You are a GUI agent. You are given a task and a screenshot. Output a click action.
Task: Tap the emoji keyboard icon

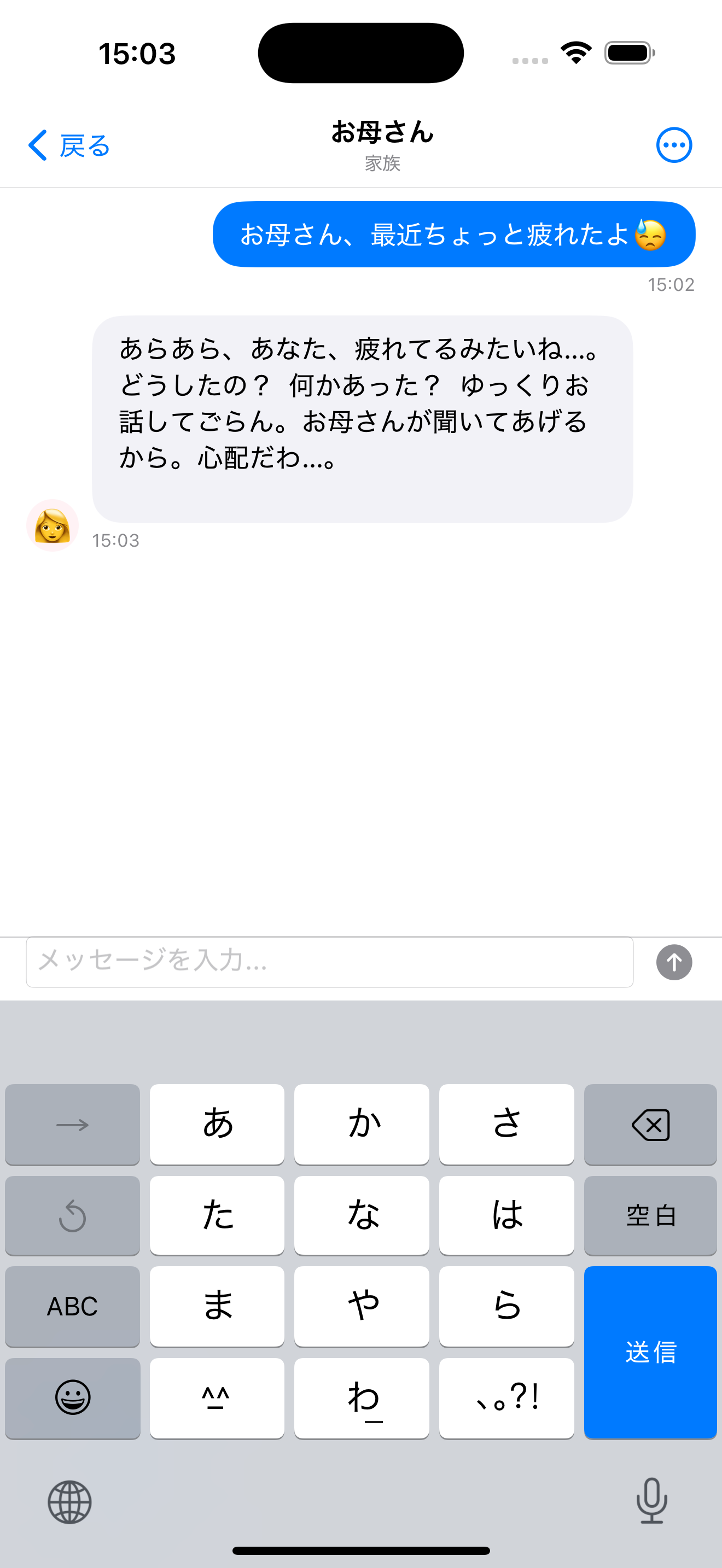(x=72, y=1398)
